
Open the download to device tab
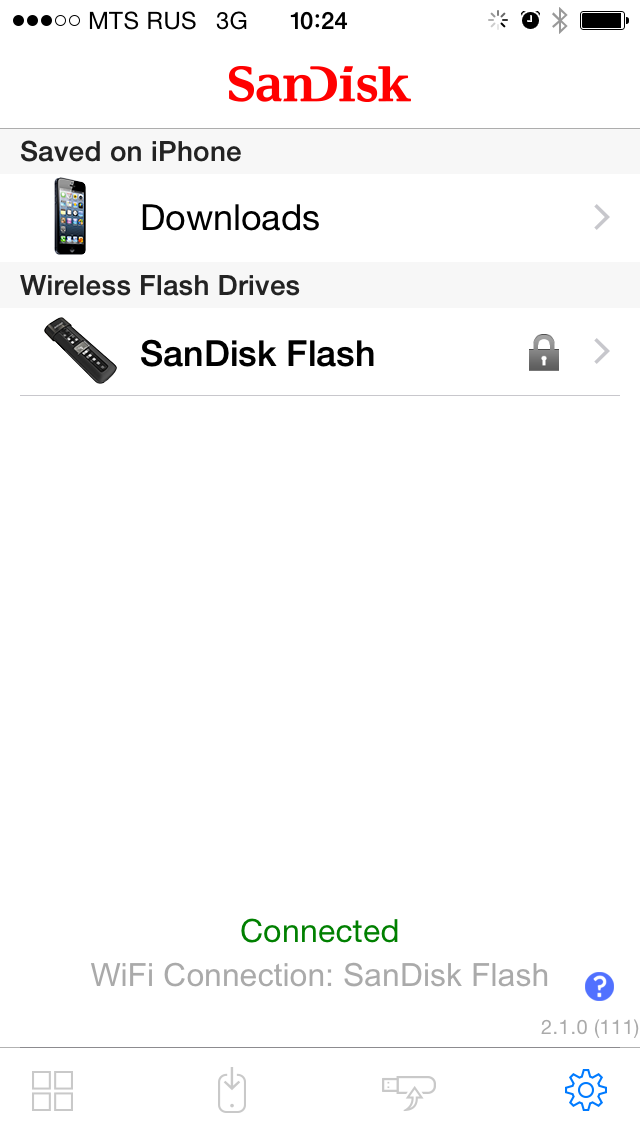click(x=232, y=1090)
